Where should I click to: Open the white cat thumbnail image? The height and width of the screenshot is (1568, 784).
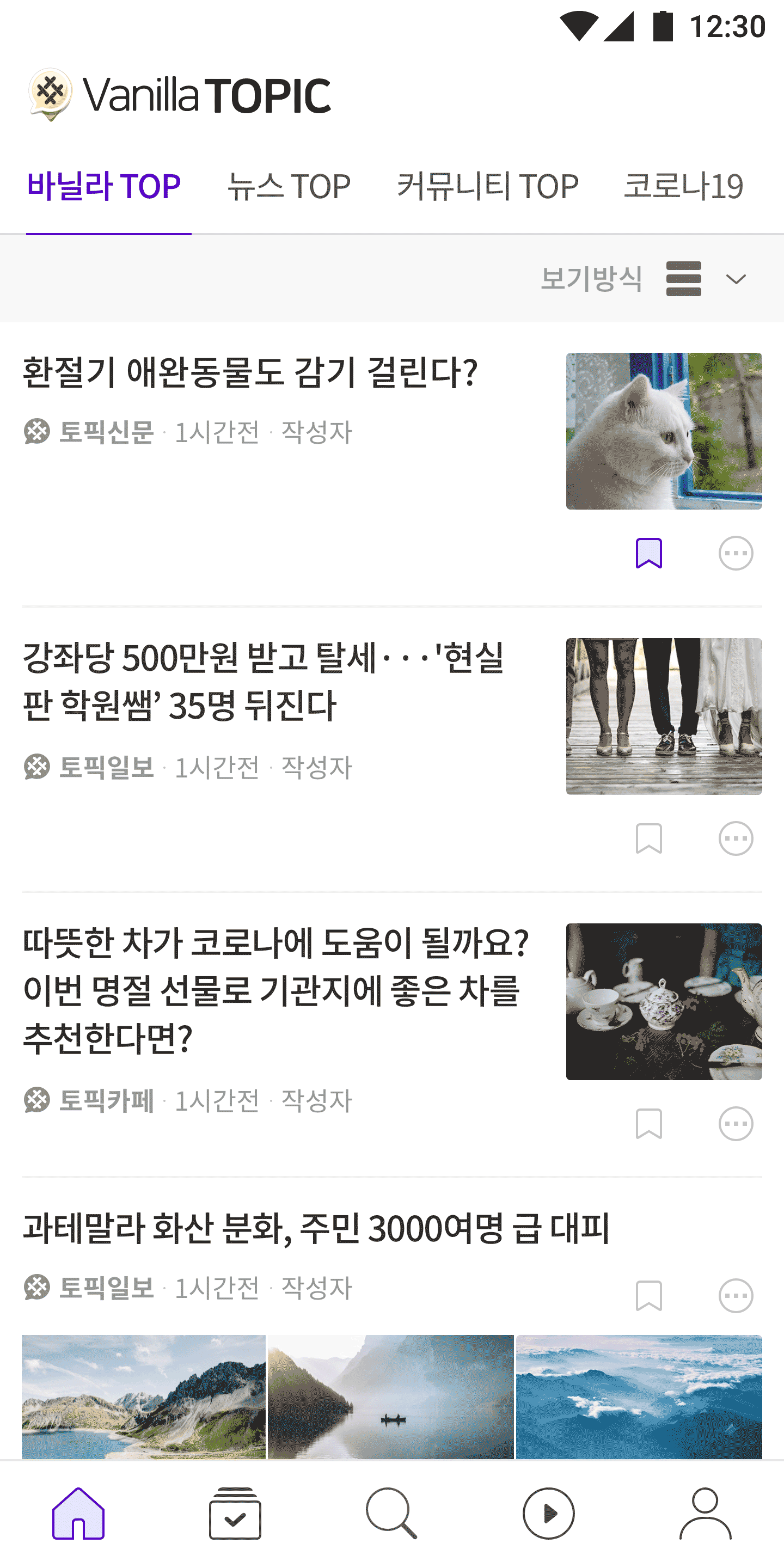tap(664, 431)
